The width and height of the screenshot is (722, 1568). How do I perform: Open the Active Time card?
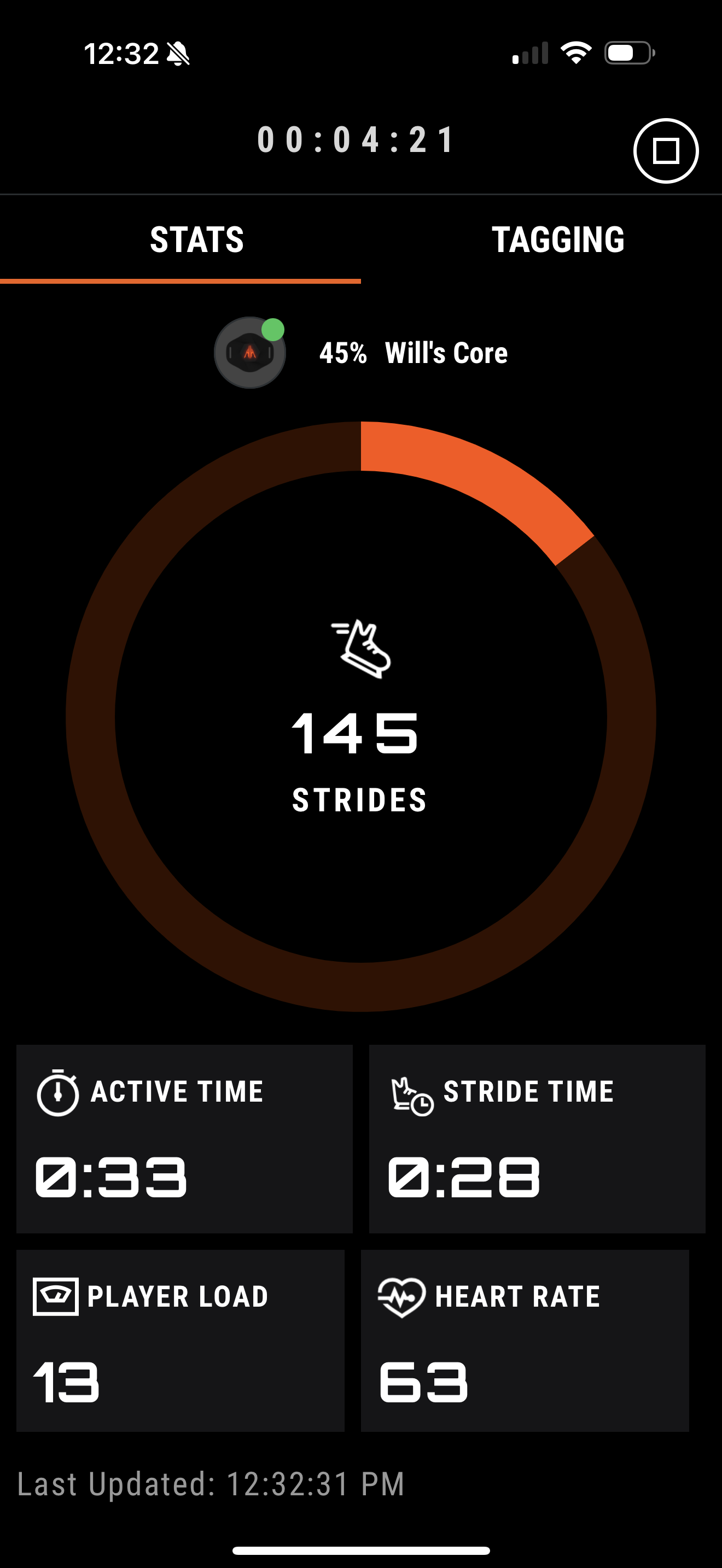(184, 1138)
